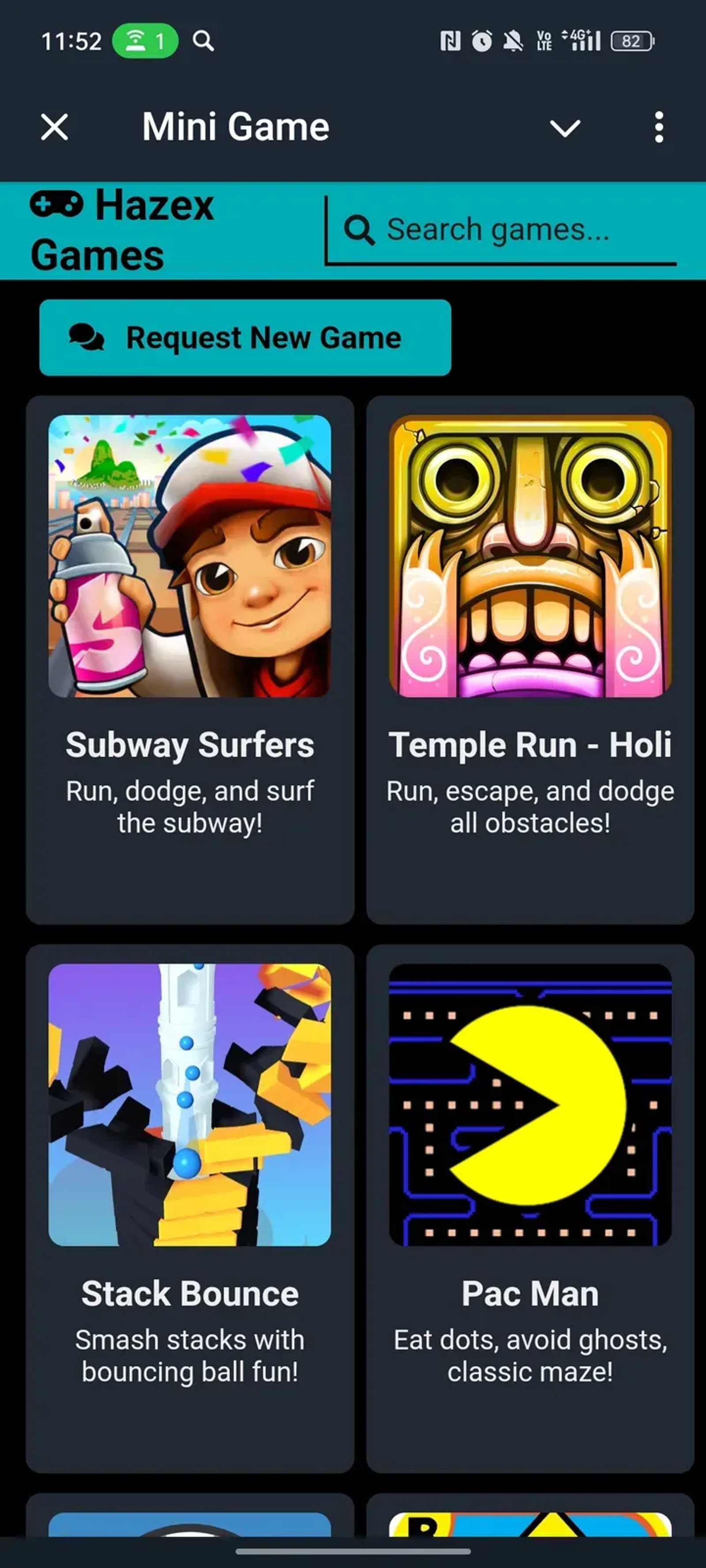Collapse the Mini Game window with the chevron
Viewport: 706px width, 1568px height.
(565, 128)
